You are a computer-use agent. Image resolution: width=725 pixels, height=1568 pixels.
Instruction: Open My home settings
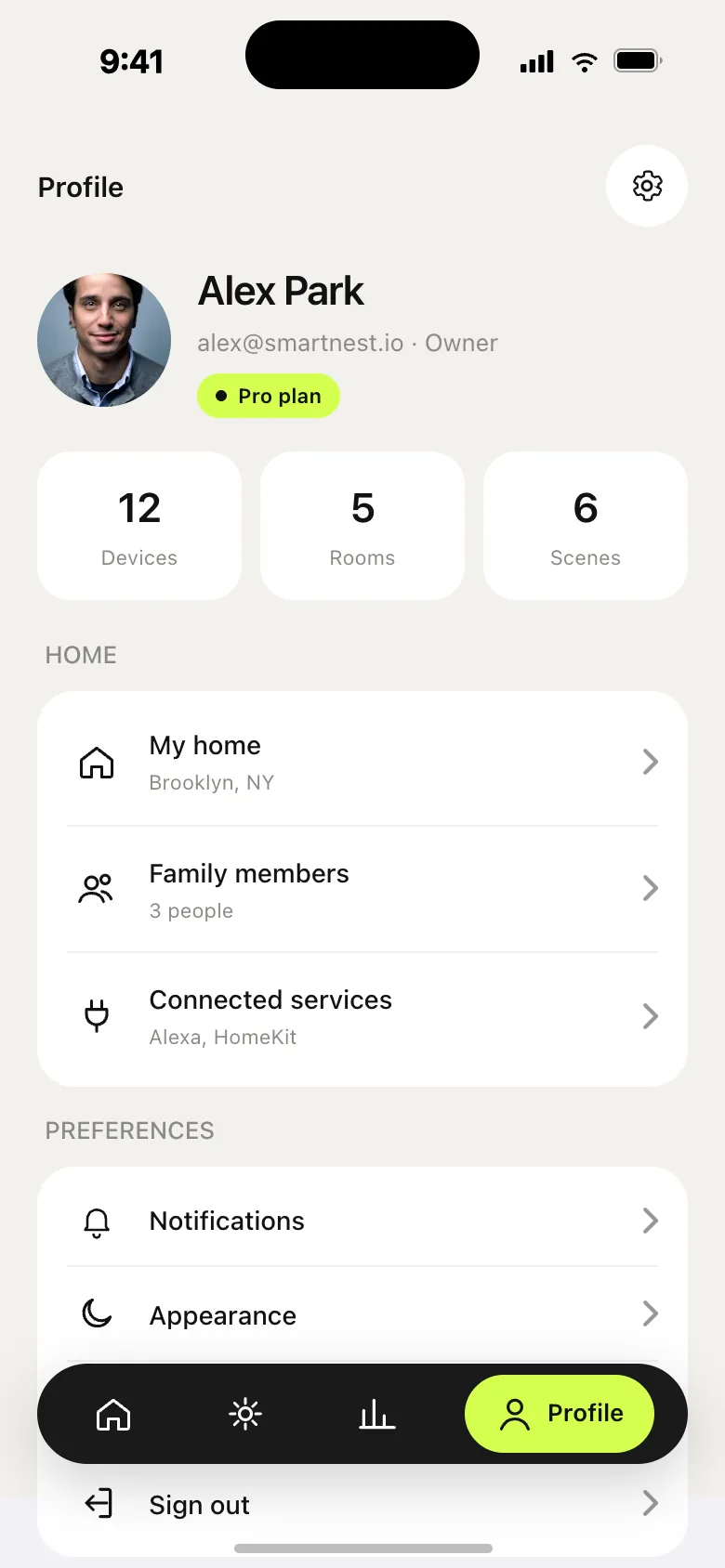362,763
